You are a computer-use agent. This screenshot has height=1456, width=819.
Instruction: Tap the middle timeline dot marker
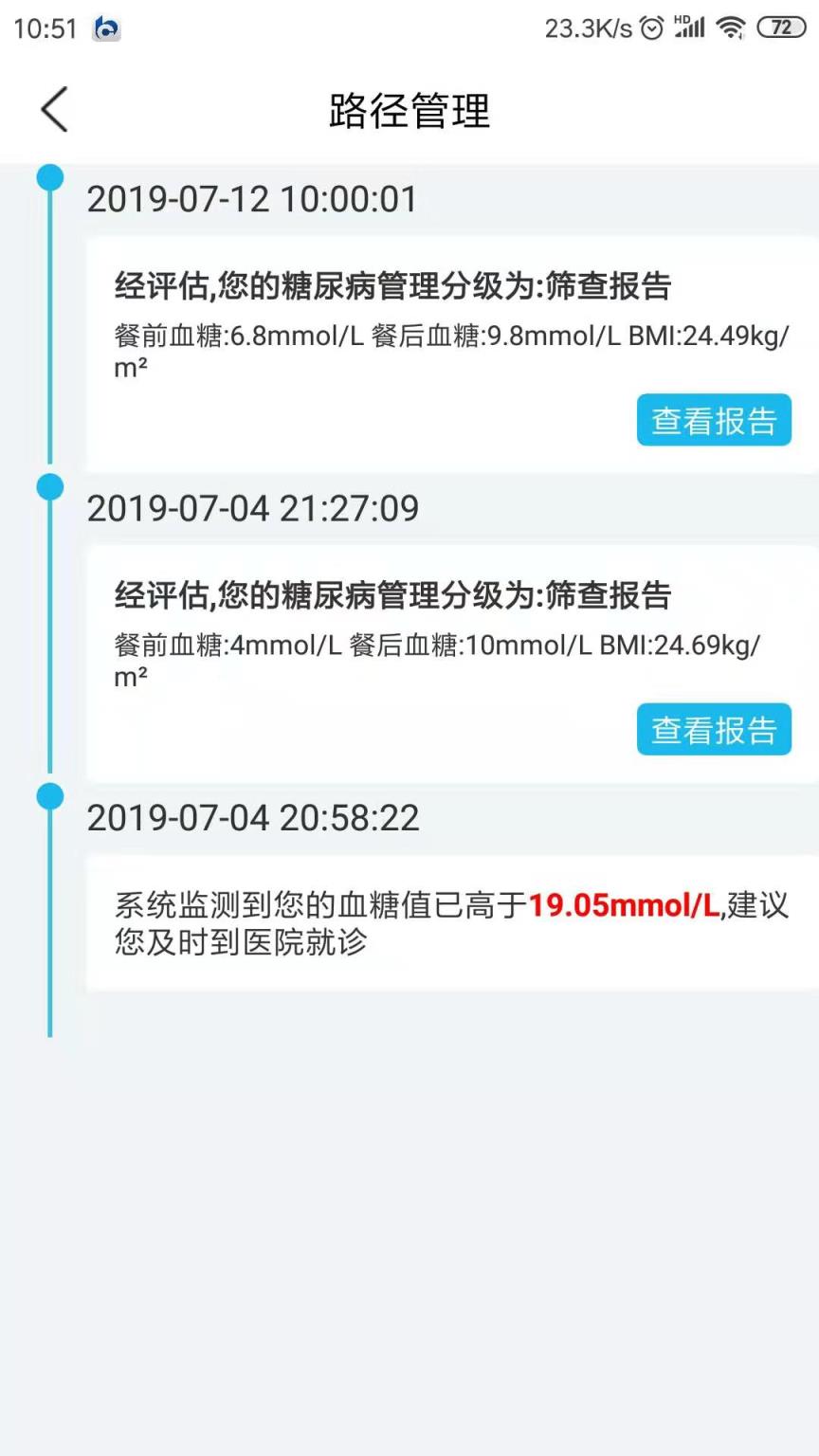coord(50,486)
